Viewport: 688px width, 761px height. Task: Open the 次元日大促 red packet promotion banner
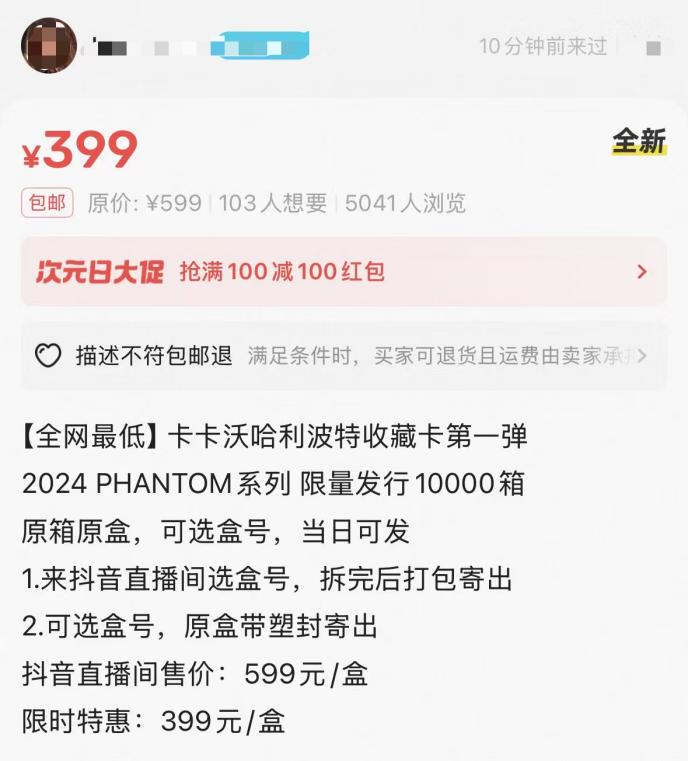tap(343, 272)
